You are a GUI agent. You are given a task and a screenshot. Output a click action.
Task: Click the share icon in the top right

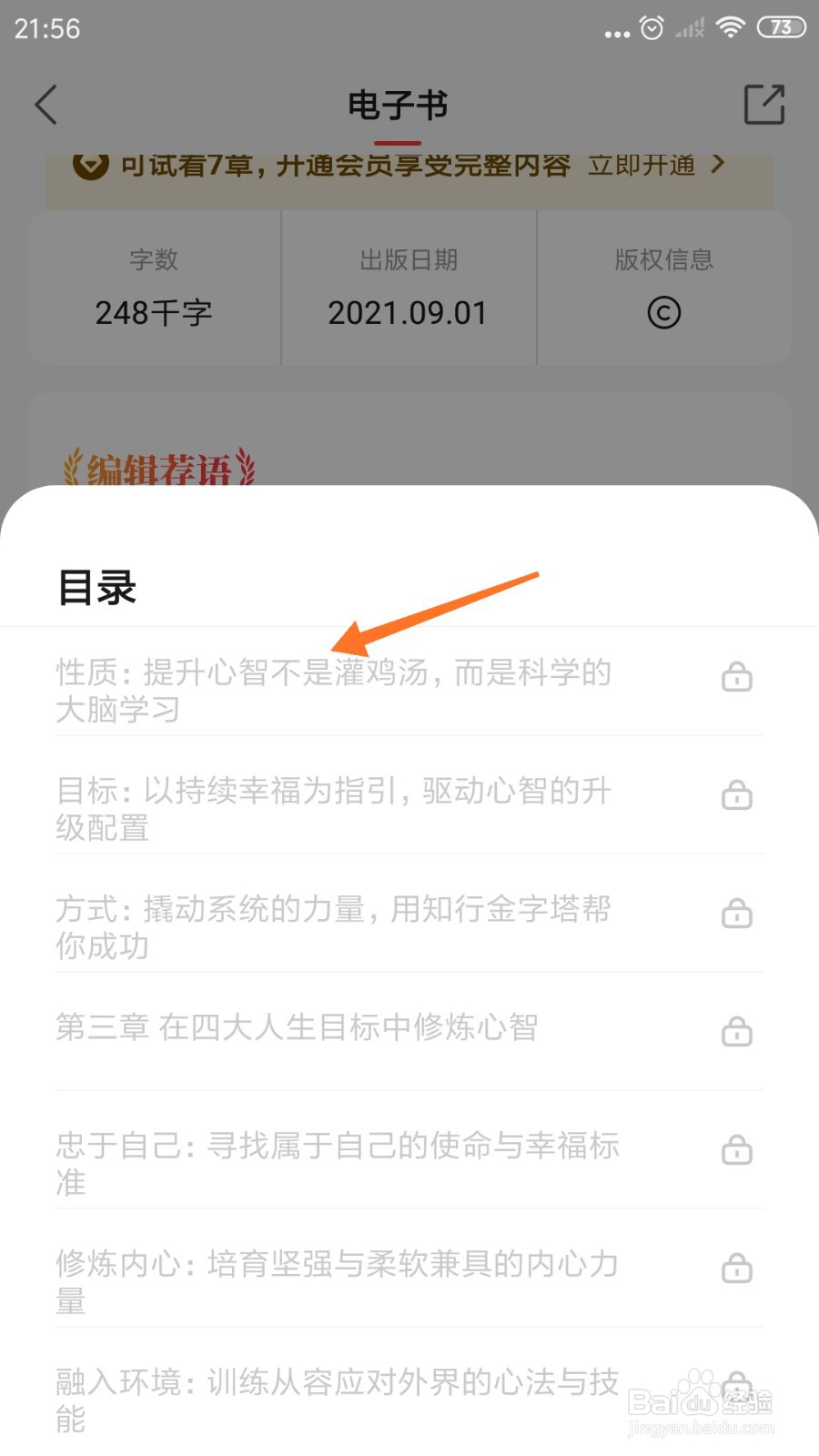pos(764,104)
